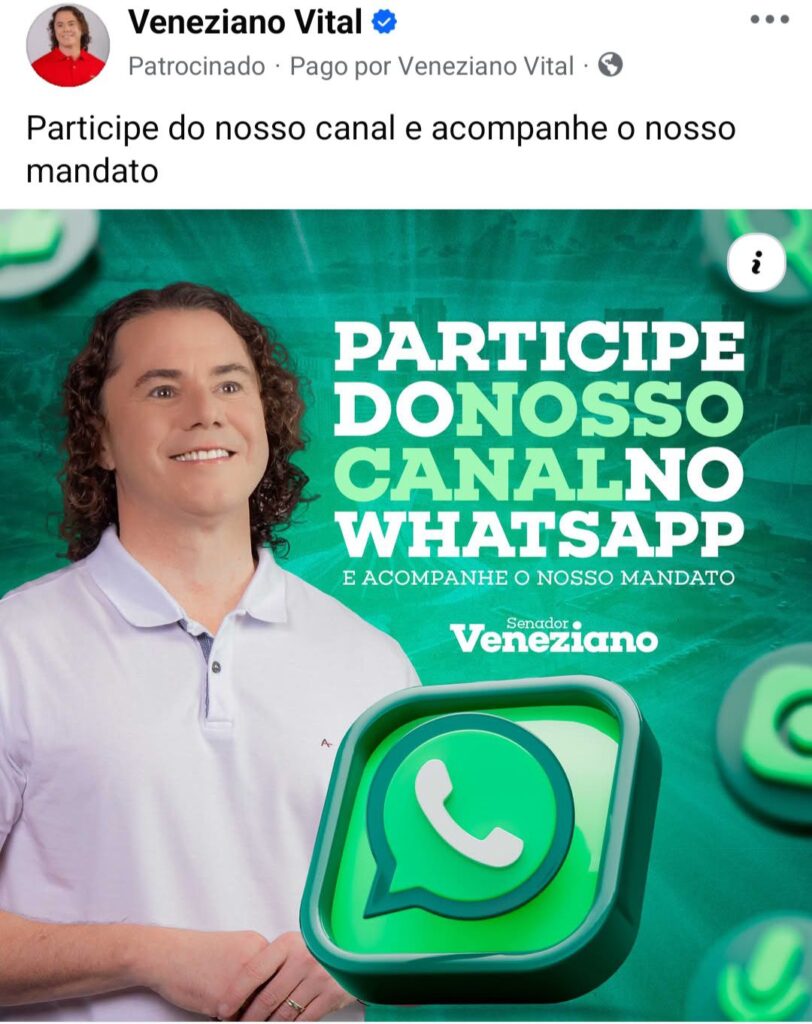Open the post's three-dot options menu
Screen dimensions: 812x1024
coord(769,20)
